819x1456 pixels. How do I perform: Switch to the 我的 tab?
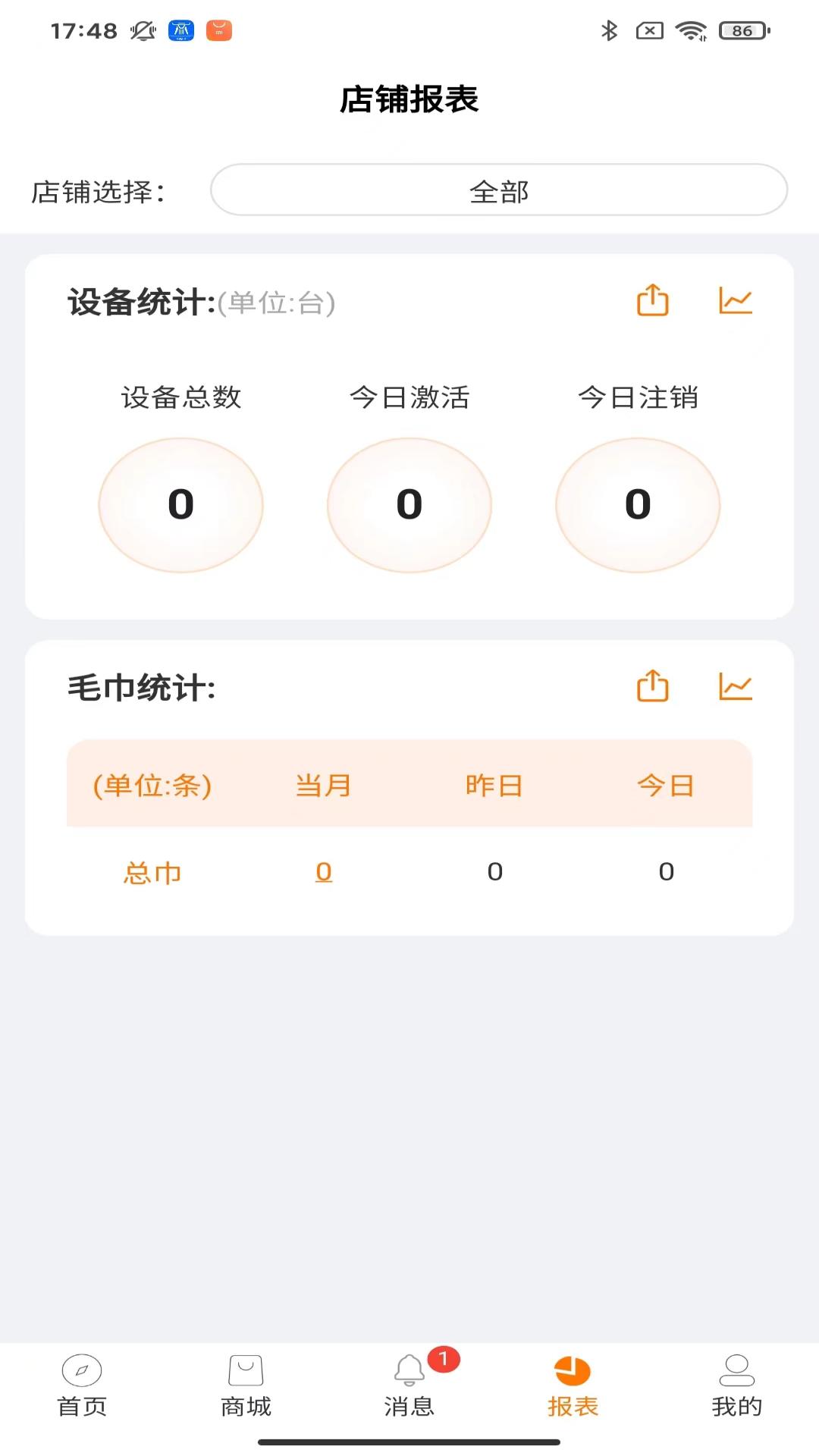(736, 1385)
